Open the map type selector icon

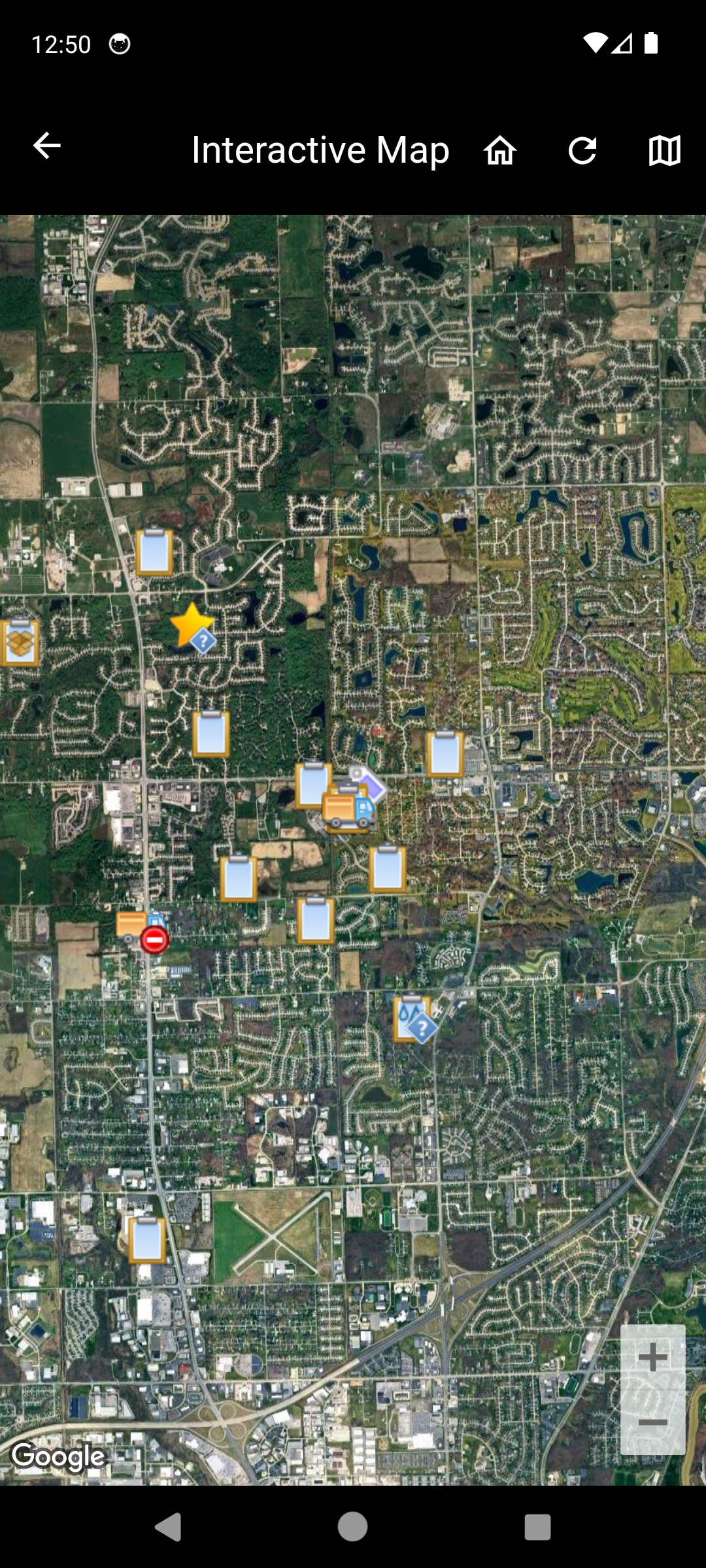click(x=664, y=151)
